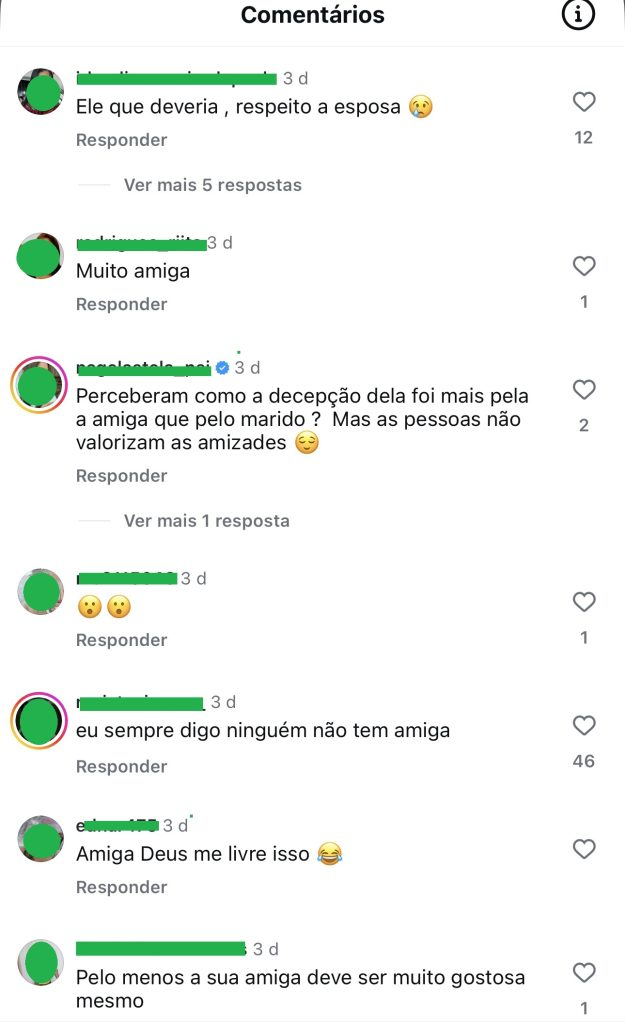Expand 'Ver mais 1 resposta'
625x1024 pixels.
click(x=206, y=521)
